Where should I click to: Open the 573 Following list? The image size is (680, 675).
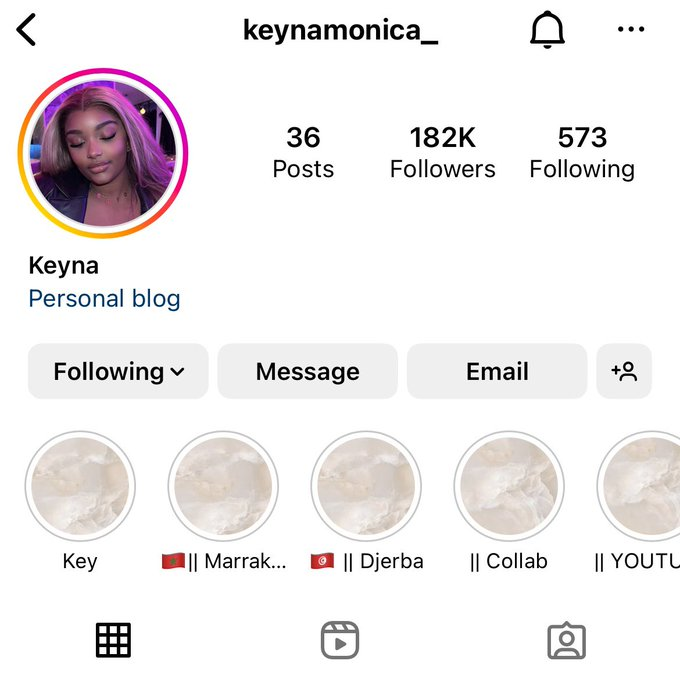click(582, 152)
